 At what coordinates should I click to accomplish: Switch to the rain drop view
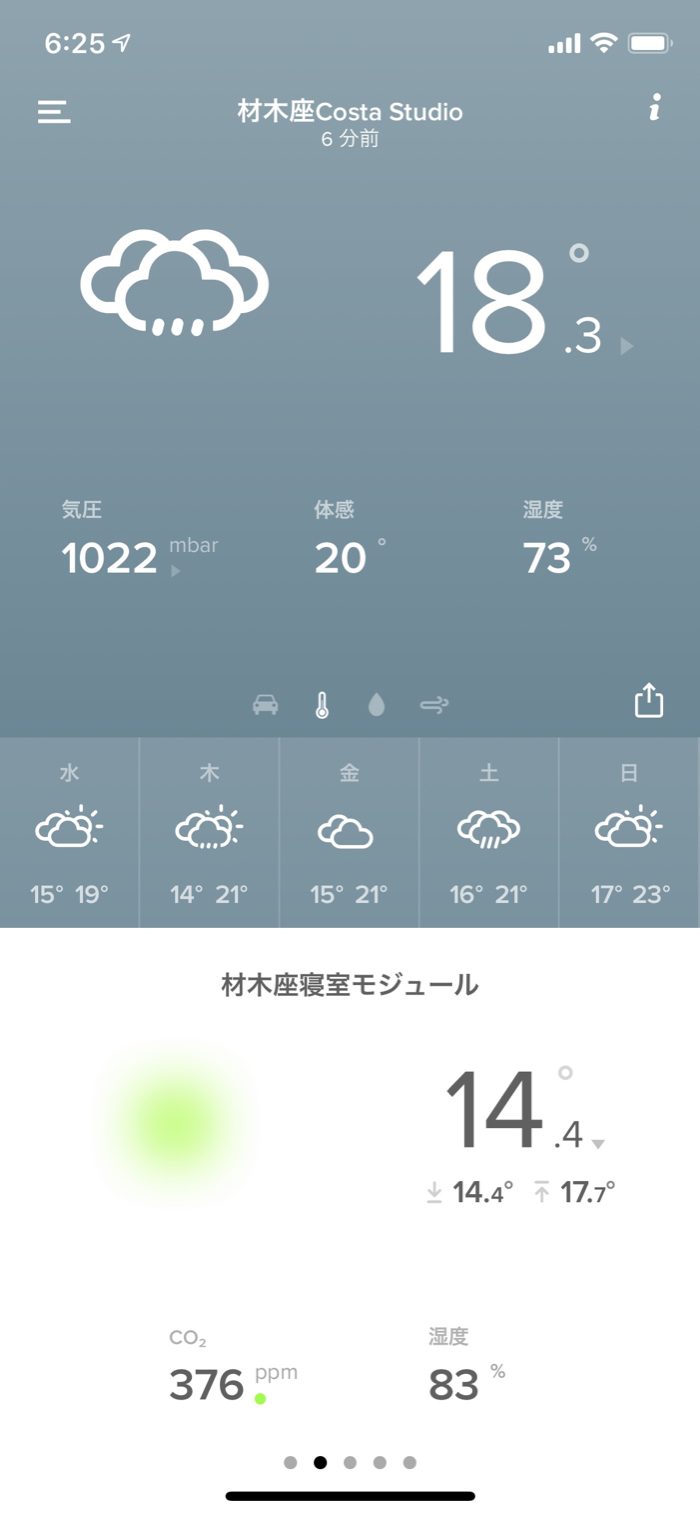point(376,705)
